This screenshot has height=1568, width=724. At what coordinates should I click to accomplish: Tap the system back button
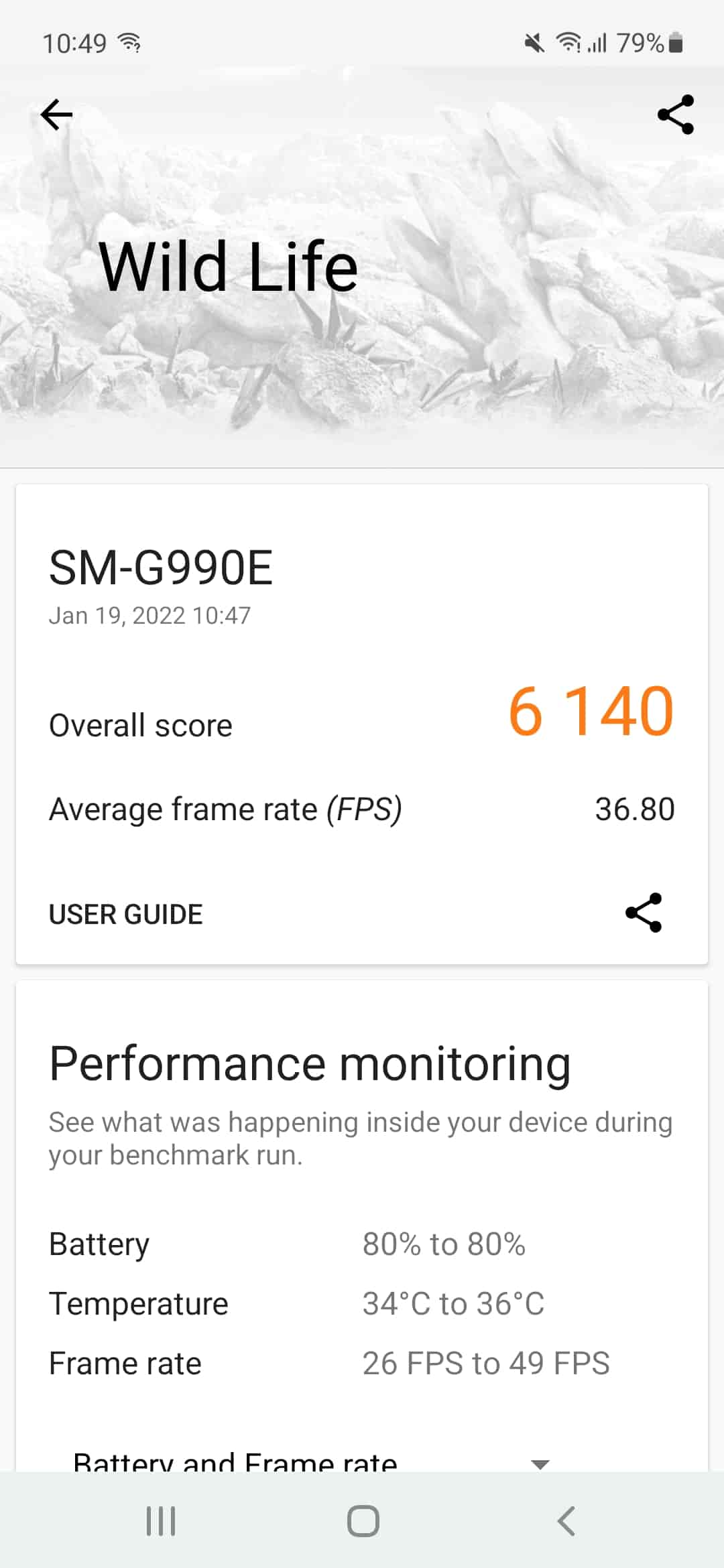[566, 1520]
